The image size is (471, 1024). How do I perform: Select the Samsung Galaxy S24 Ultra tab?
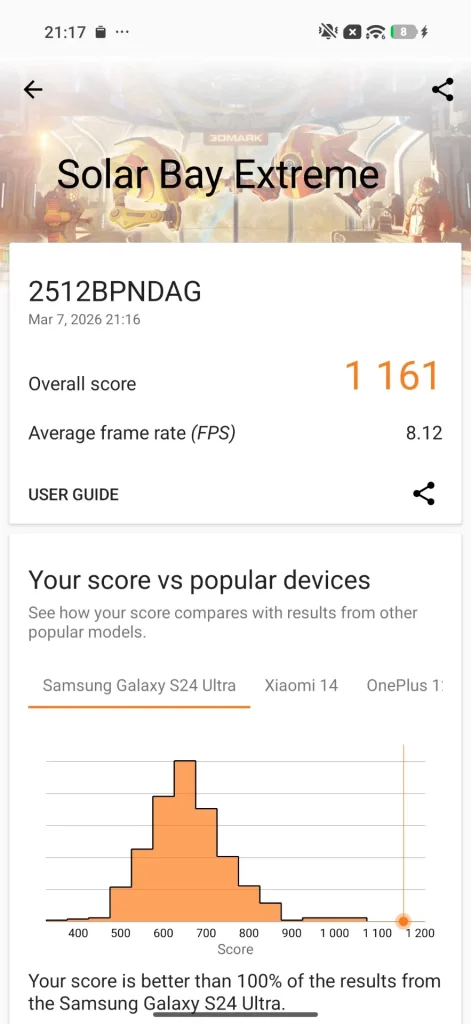[x=139, y=686]
